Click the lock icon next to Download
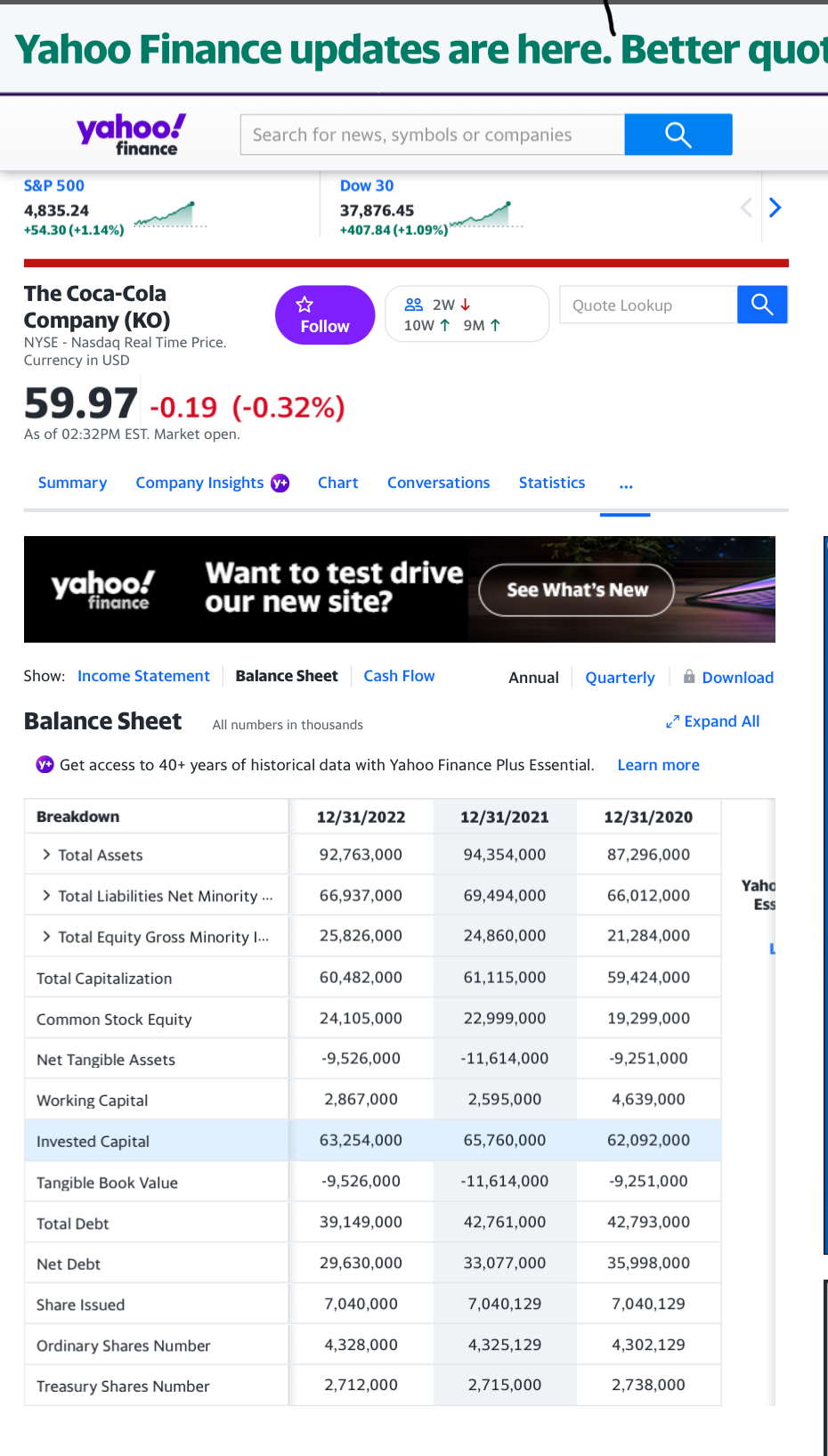Viewport: 828px width, 1456px height. 688,677
